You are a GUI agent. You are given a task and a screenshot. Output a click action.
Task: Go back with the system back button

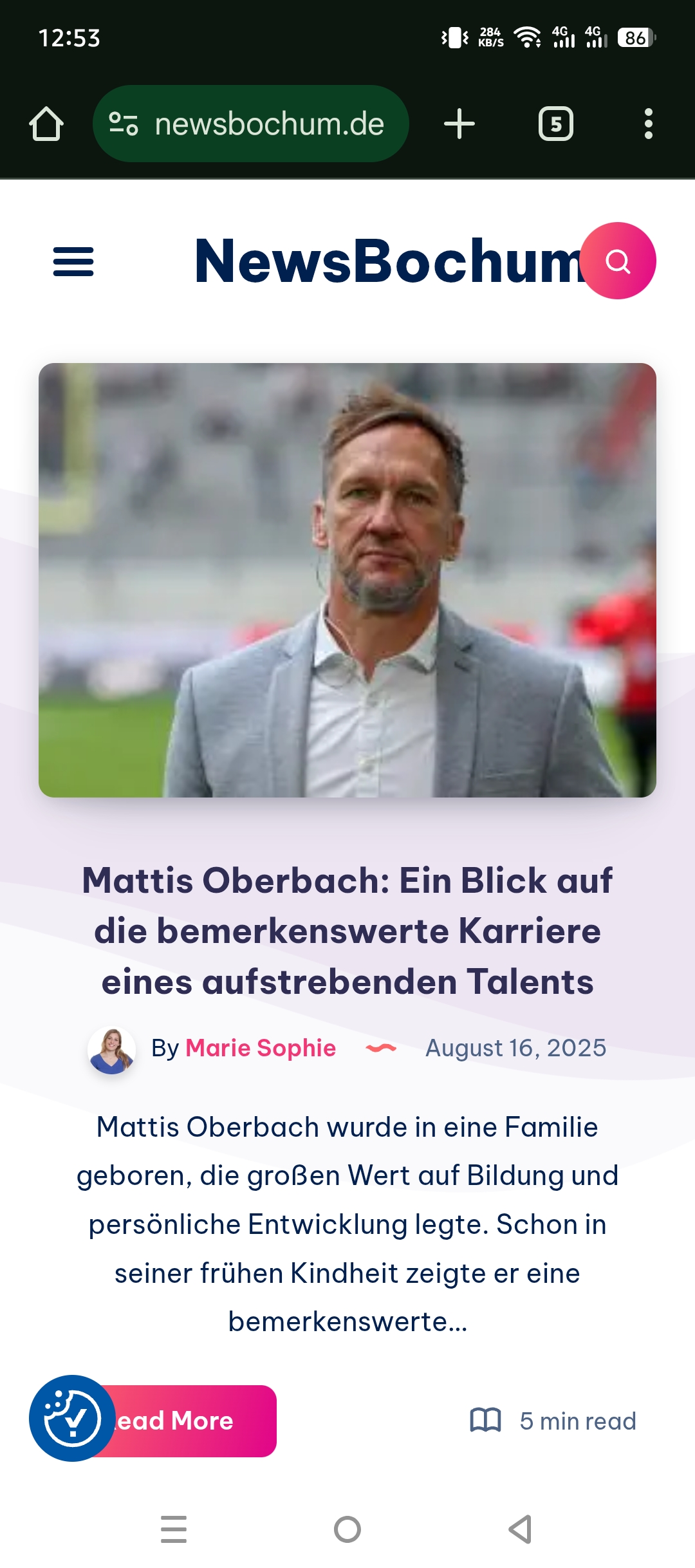(x=520, y=1529)
